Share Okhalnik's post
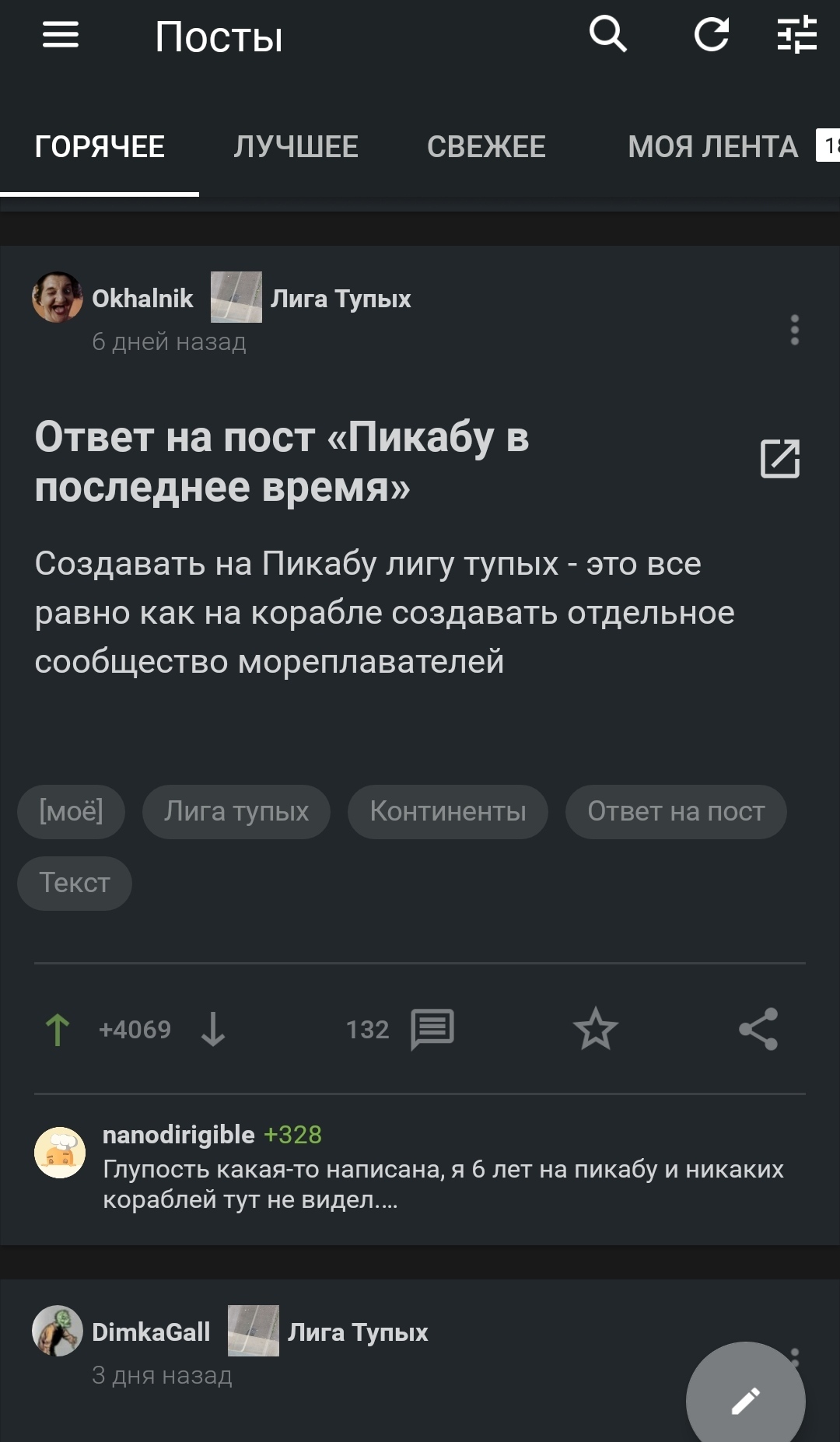The height and width of the screenshot is (1442, 840). pos(758,1030)
